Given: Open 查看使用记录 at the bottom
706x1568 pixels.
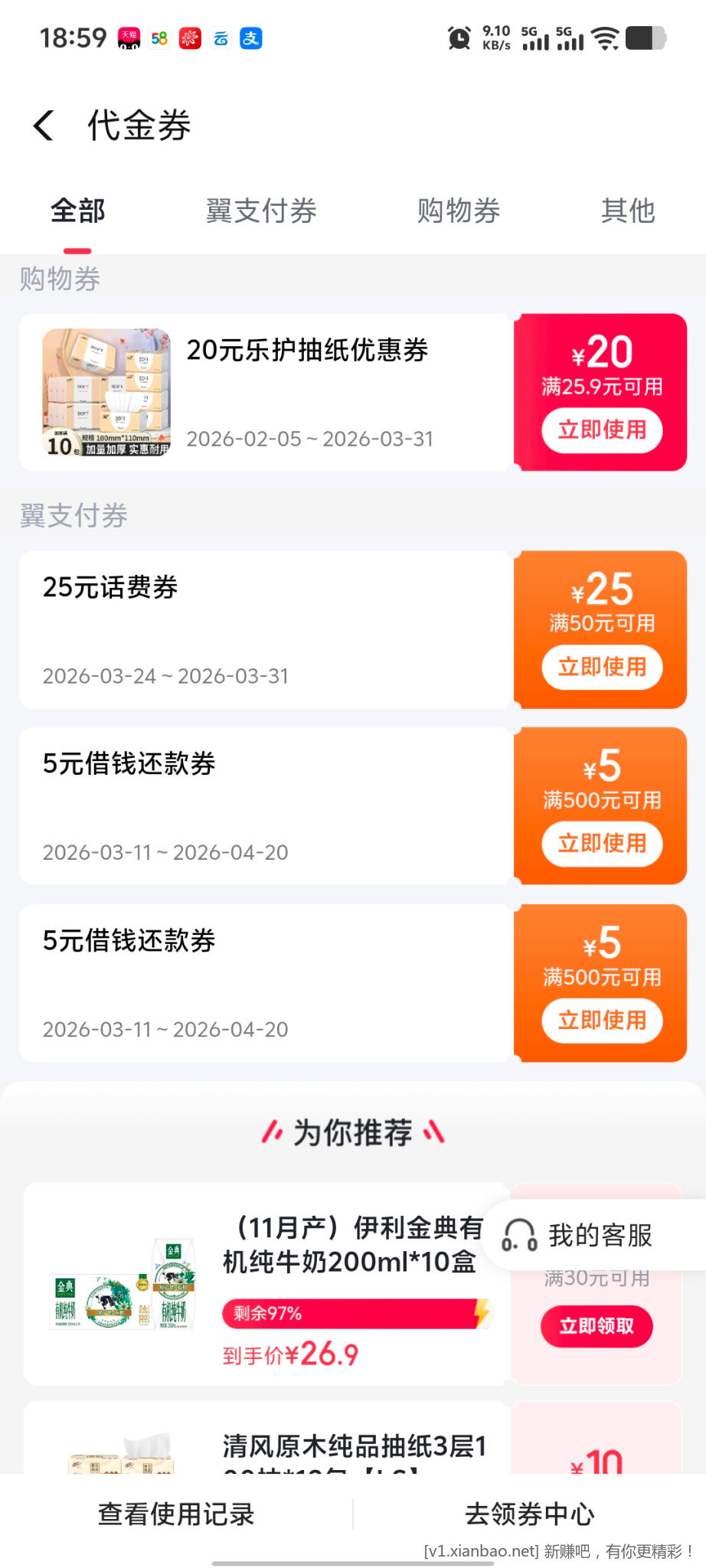Looking at the screenshot, I should coord(175,1514).
